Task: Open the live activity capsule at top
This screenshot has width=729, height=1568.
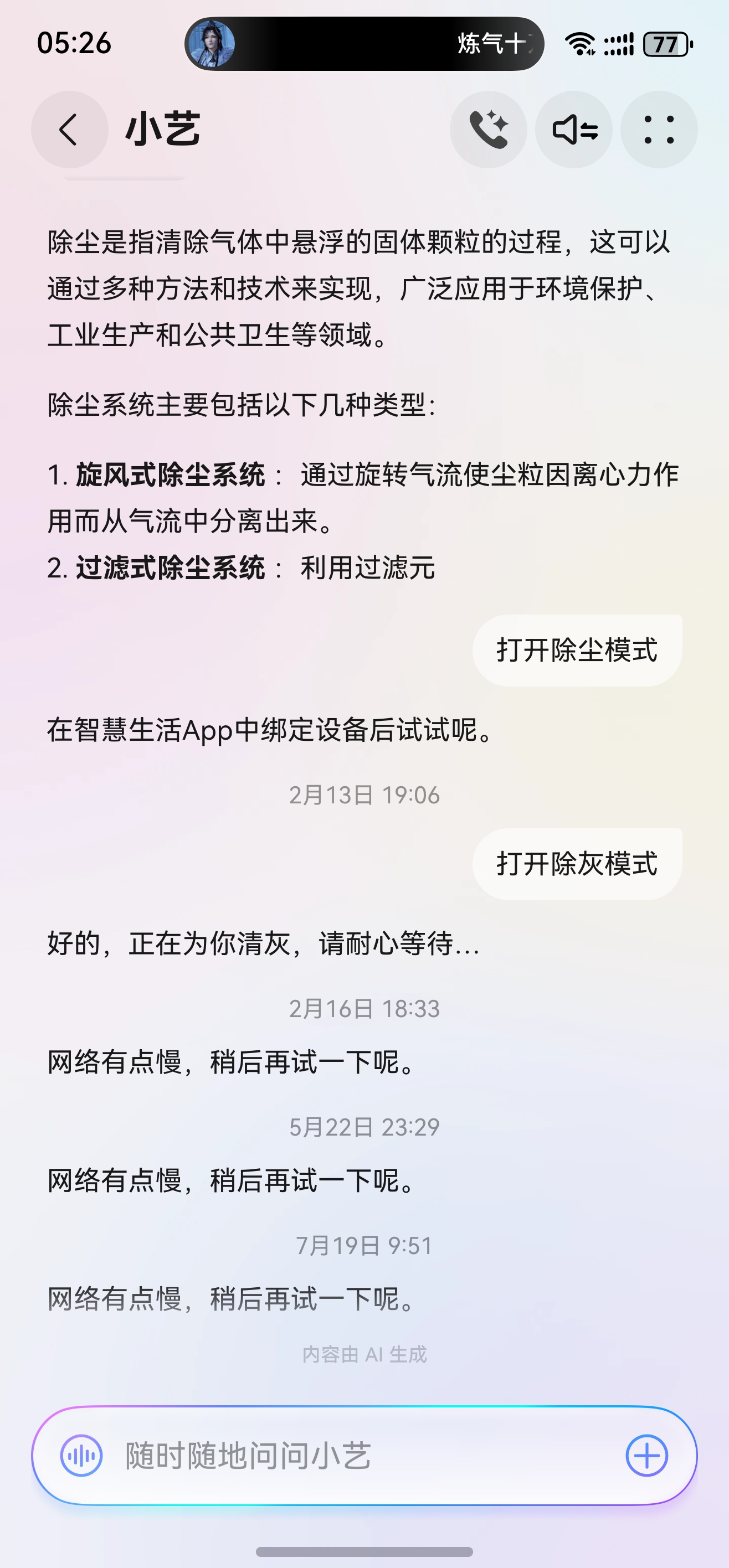Action: coord(364,44)
